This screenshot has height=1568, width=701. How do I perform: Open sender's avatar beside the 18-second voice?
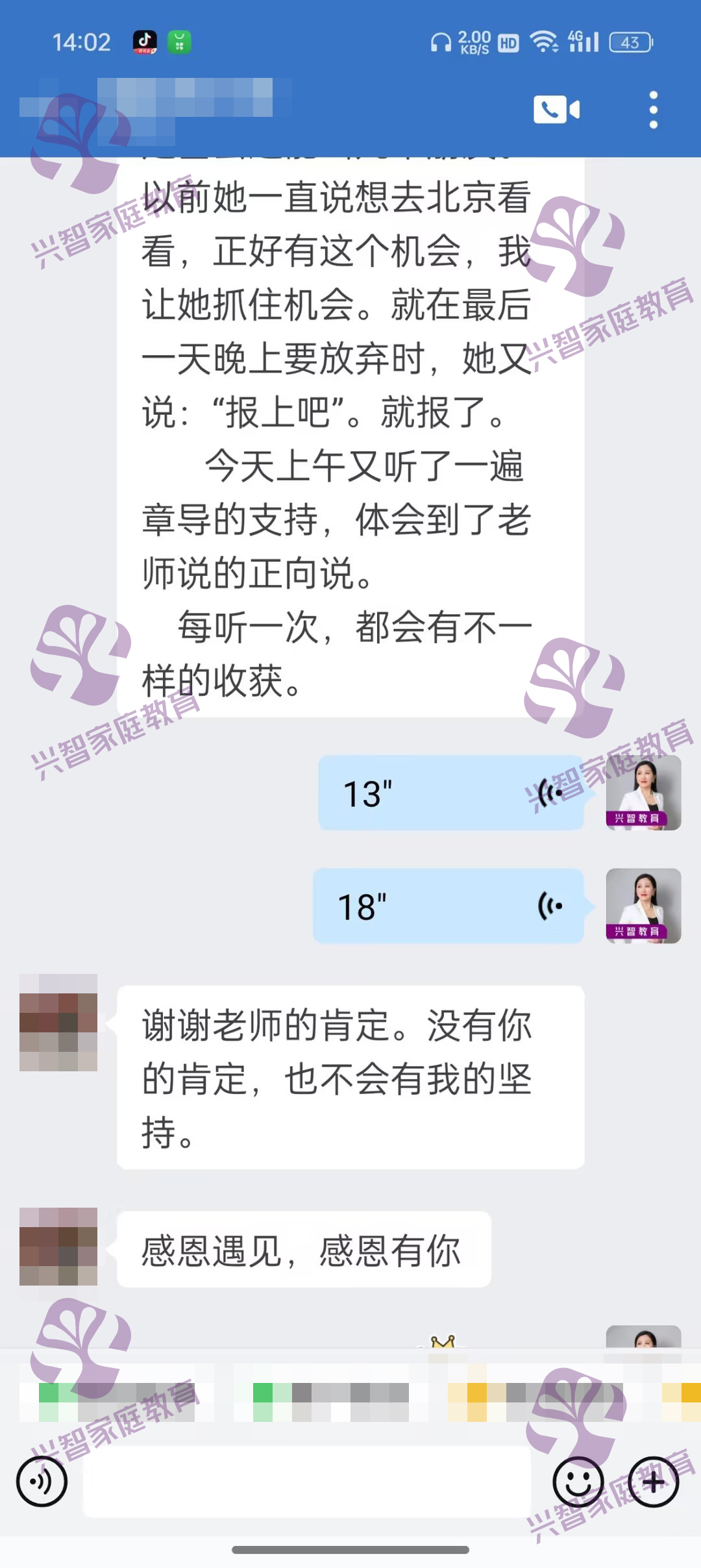(643, 906)
